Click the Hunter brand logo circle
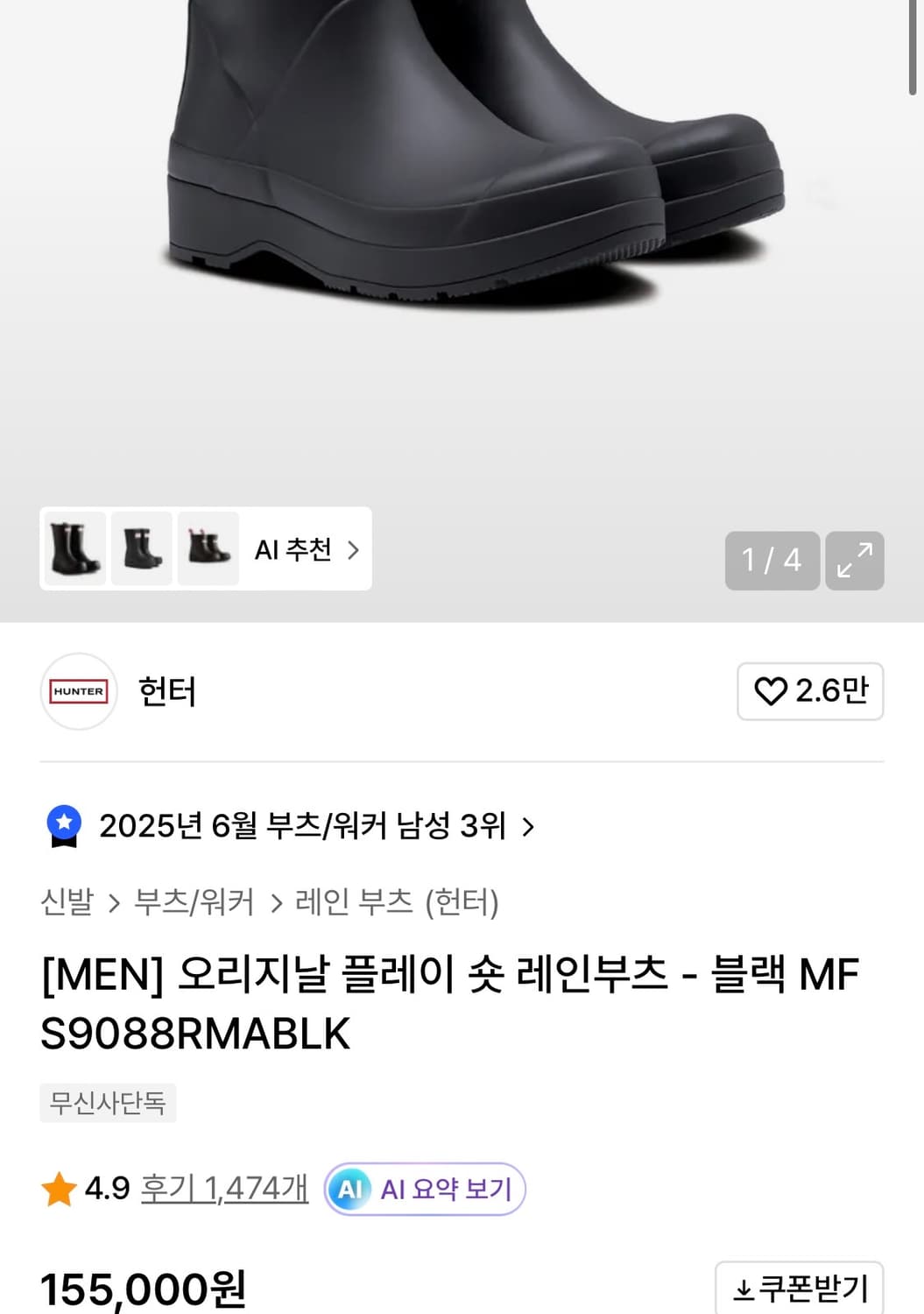This screenshot has height=1314, width=924. tap(79, 691)
